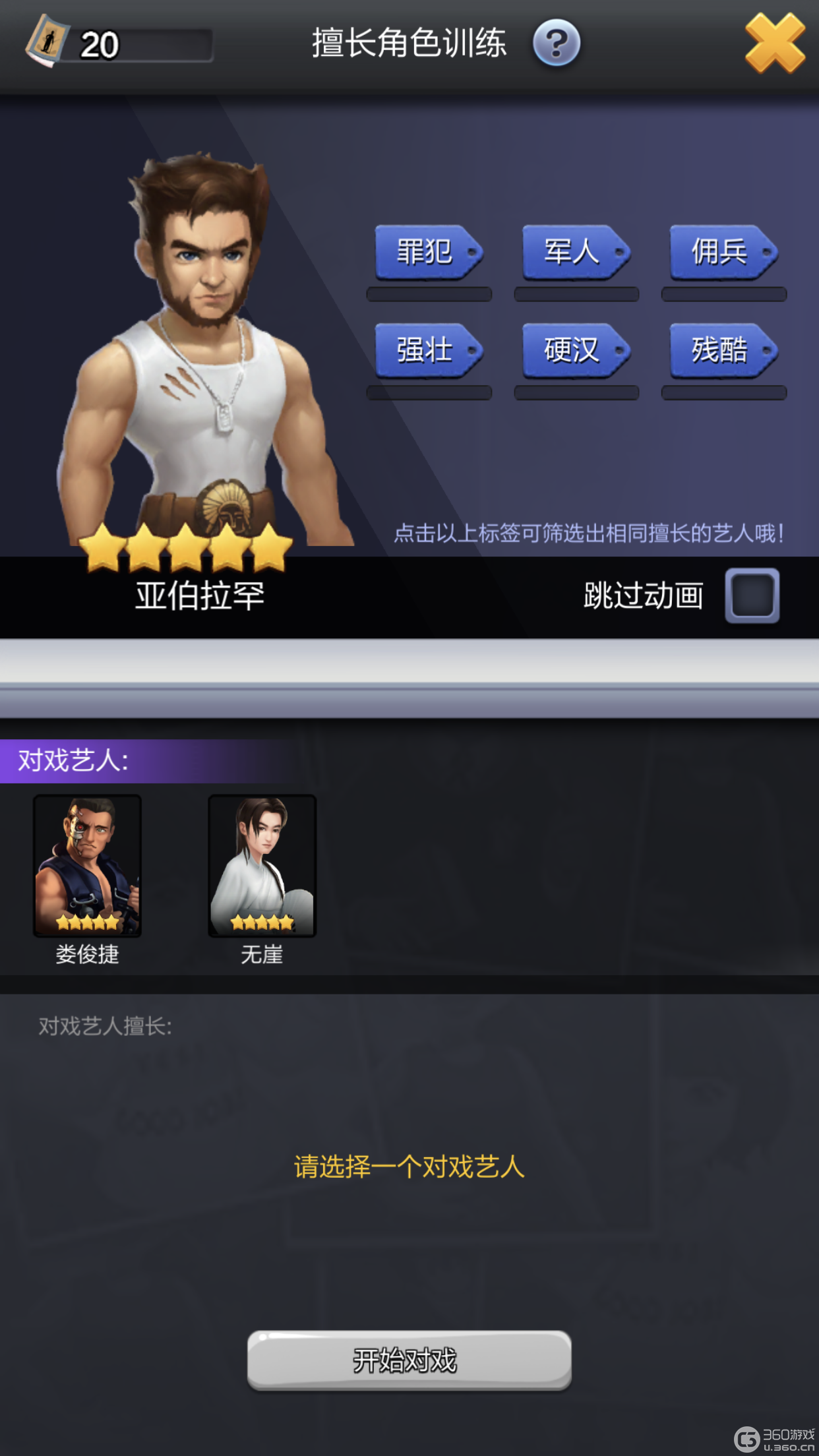The height and width of the screenshot is (1456, 819).
Task: Close the 擅长角色训练 screen
Action: click(x=775, y=44)
